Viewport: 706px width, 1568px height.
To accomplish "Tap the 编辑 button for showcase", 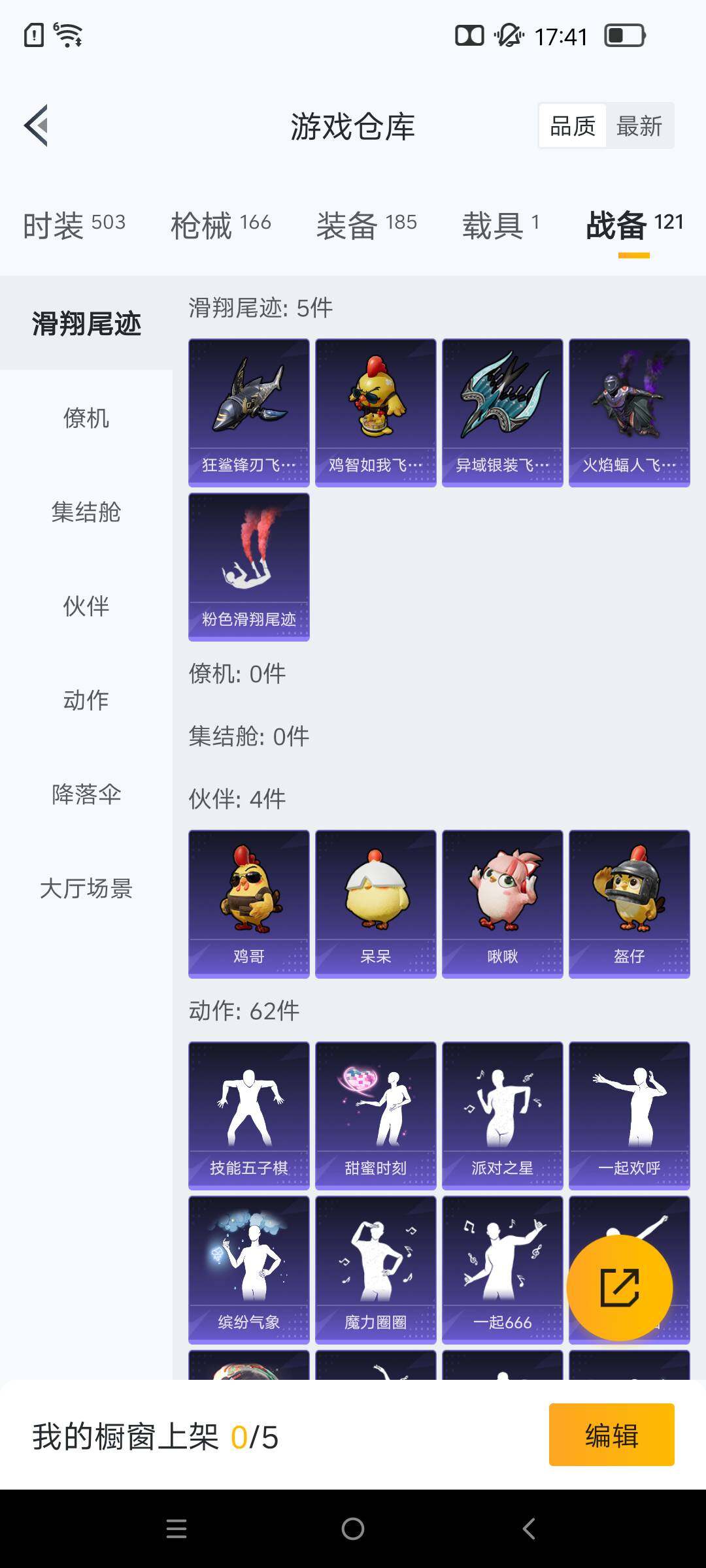I will [x=611, y=1435].
